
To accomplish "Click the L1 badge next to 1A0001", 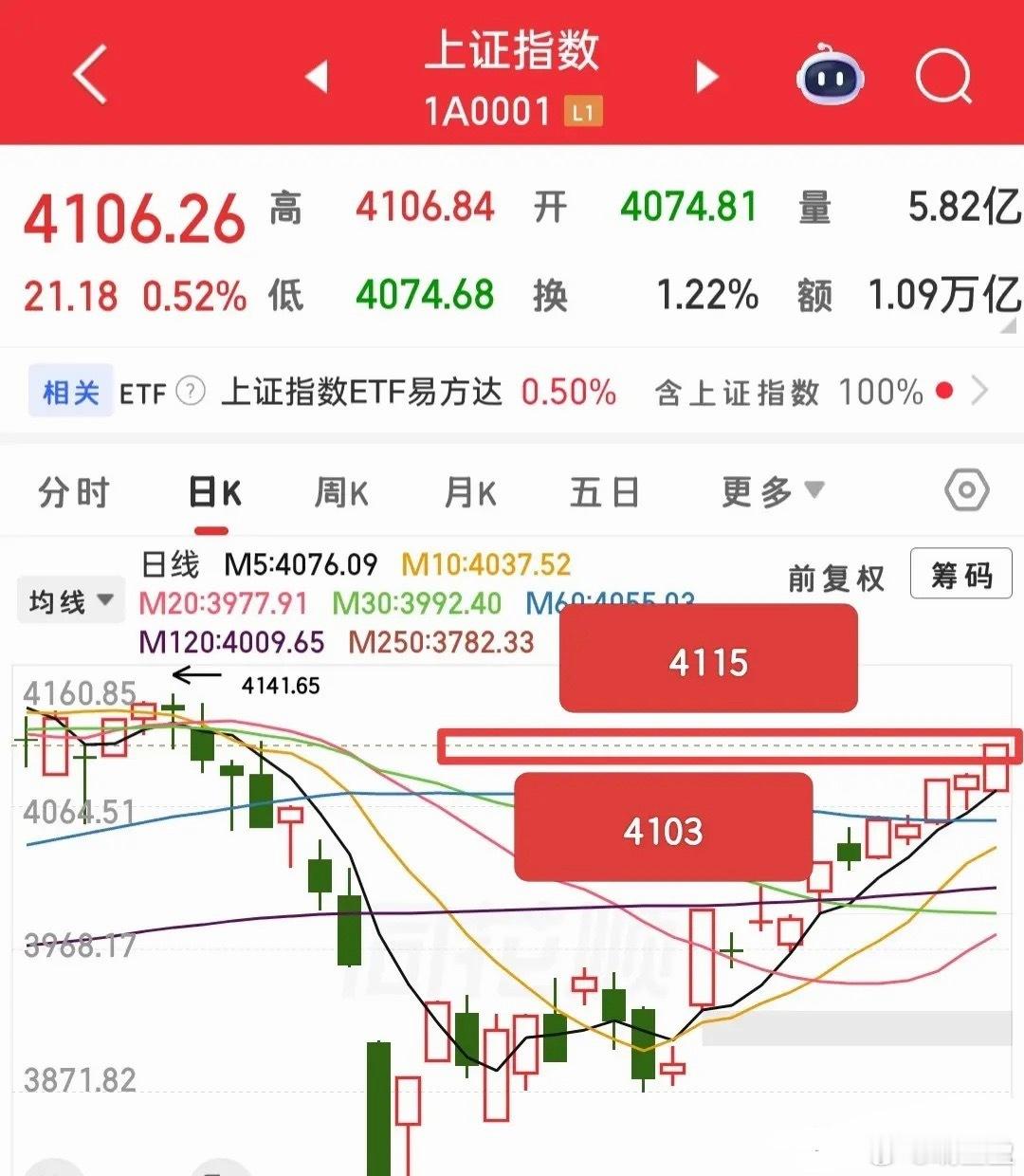I will [x=583, y=112].
